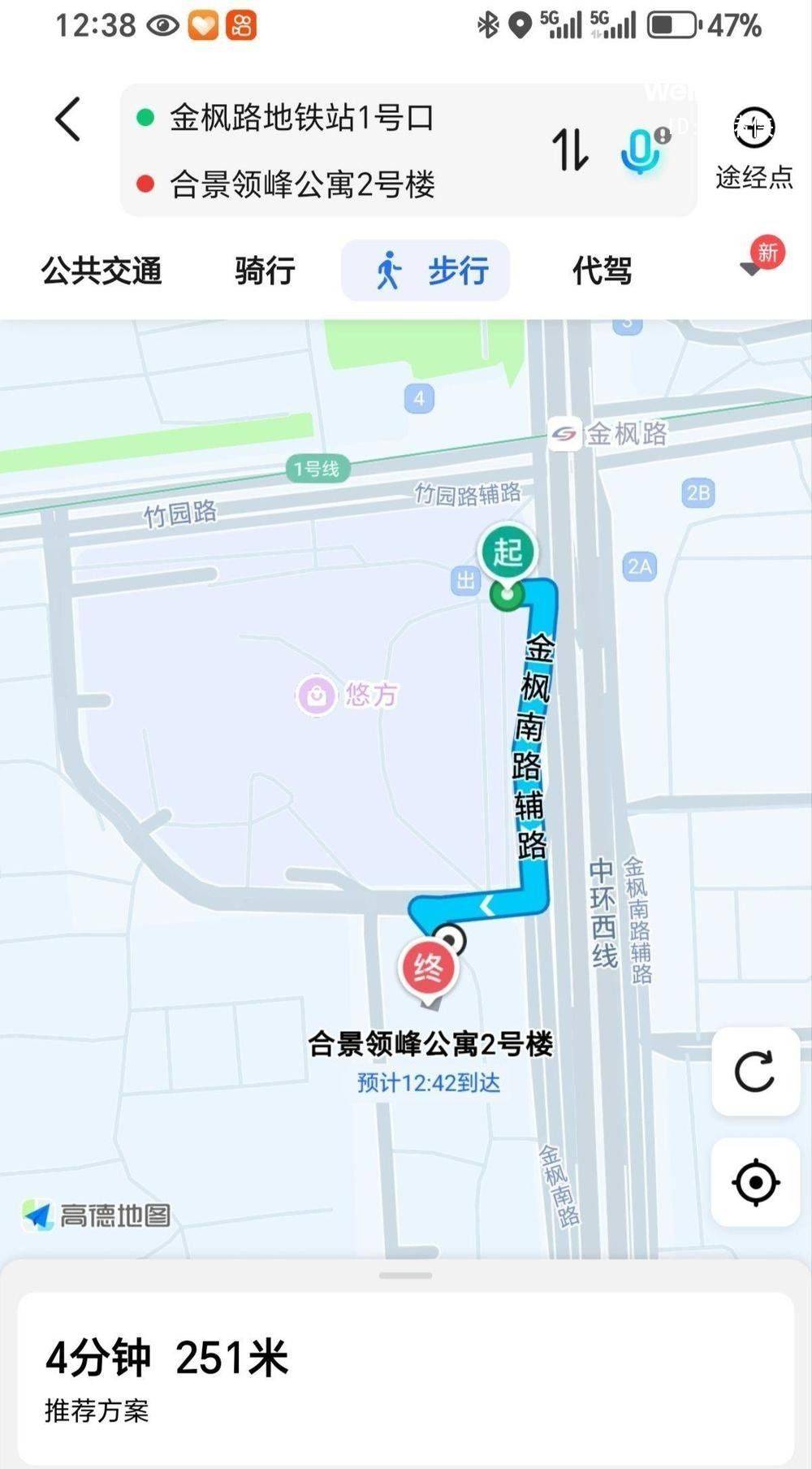
Task: Switch to the 公共交通 tab
Action: tap(101, 271)
